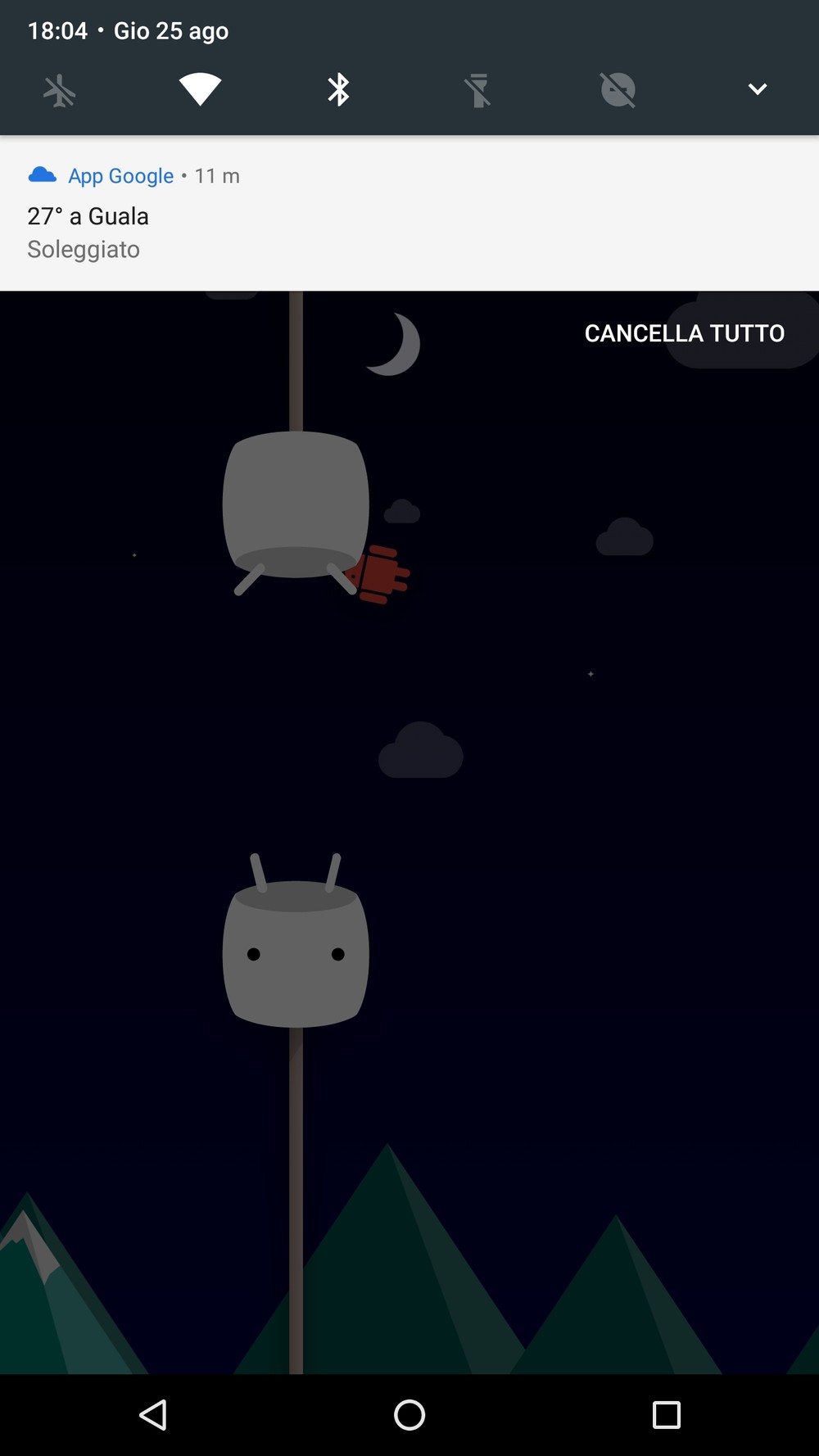
Task: Go to the home screen
Action: (x=409, y=1415)
